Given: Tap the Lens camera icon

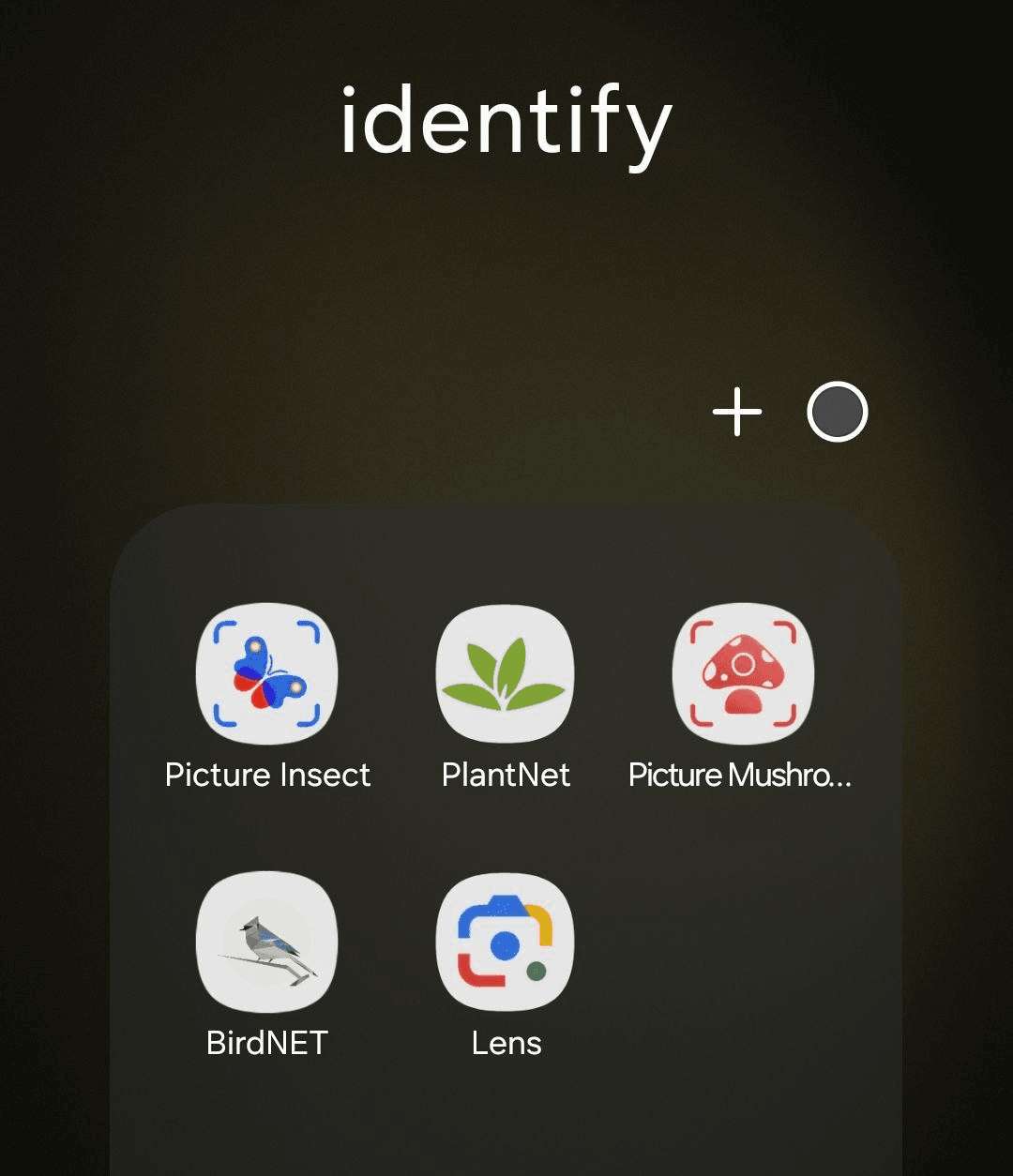Looking at the screenshot, I should click(506, 942).
